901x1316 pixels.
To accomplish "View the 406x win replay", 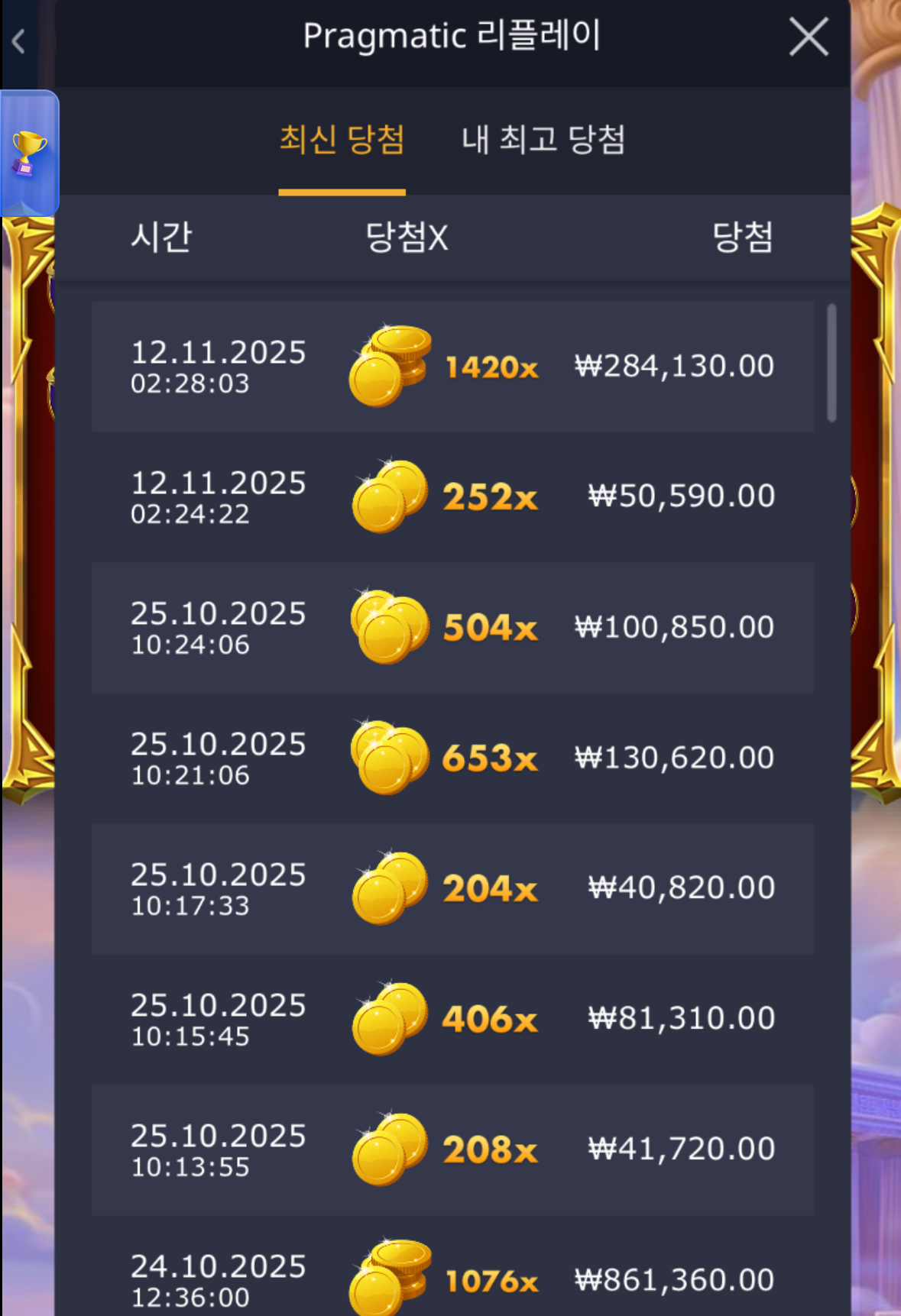I will click(452, 1020).
